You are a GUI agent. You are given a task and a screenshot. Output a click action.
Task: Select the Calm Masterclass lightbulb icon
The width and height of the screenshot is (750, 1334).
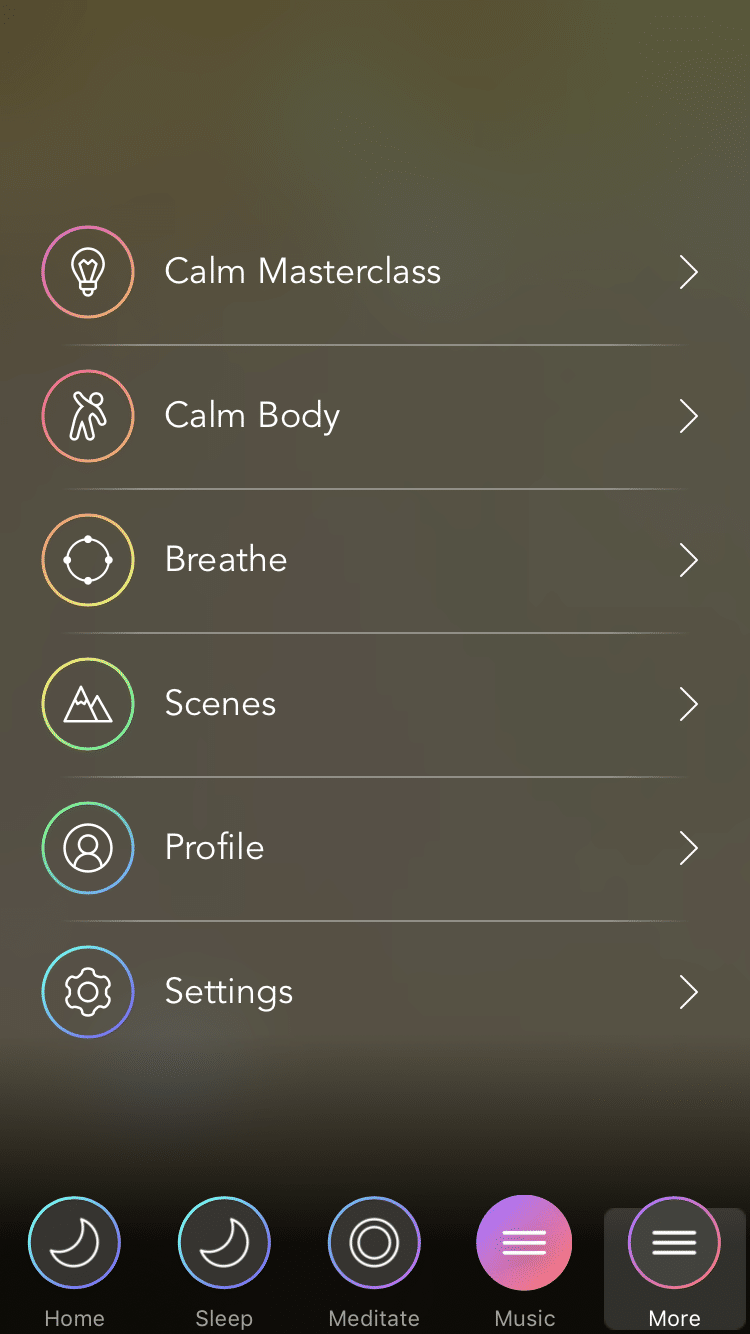(88, 272)
